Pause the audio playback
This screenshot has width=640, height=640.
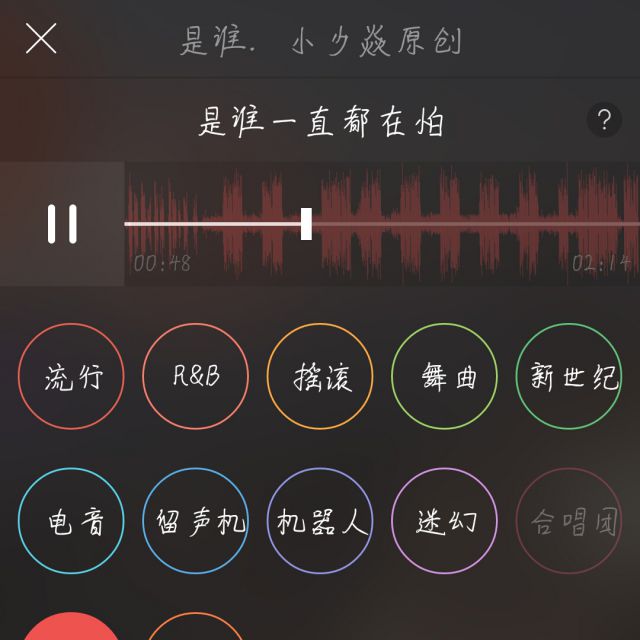[62, 224]
